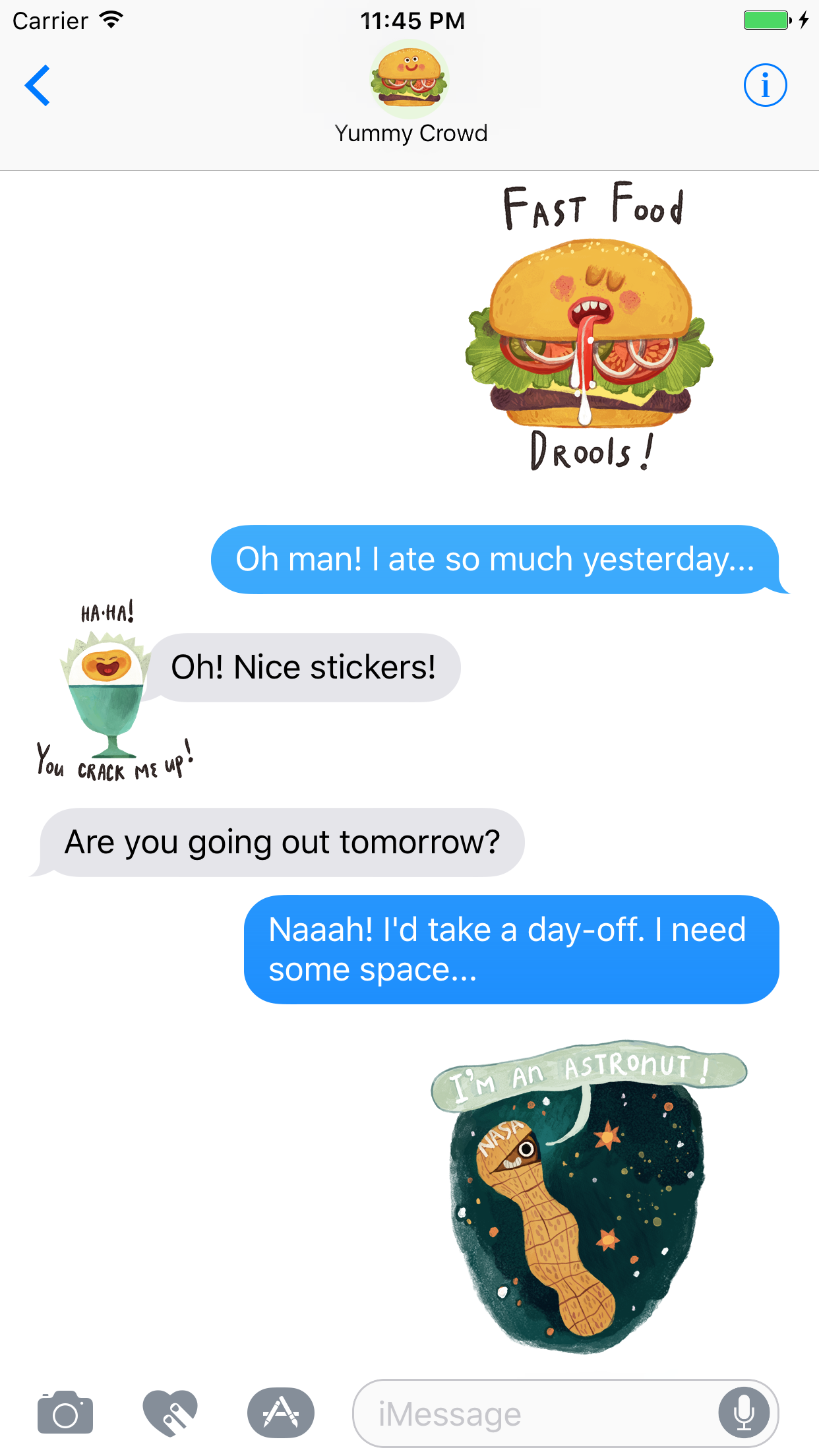This screenshot has width=819, height=1456.
Task: Tap the astronut peanut sticker
Action: [x=580, y=1194]
